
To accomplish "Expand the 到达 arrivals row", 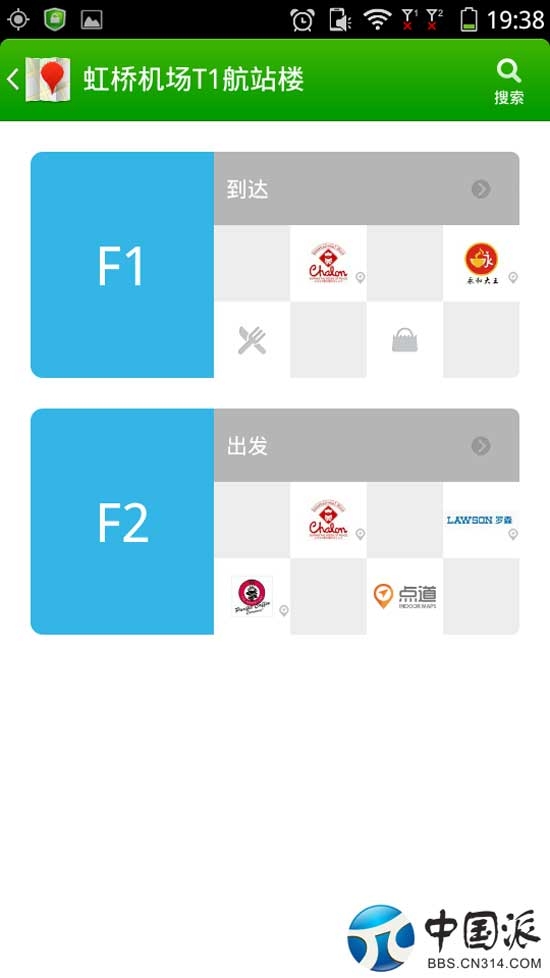I will click(x=367, y=189).
